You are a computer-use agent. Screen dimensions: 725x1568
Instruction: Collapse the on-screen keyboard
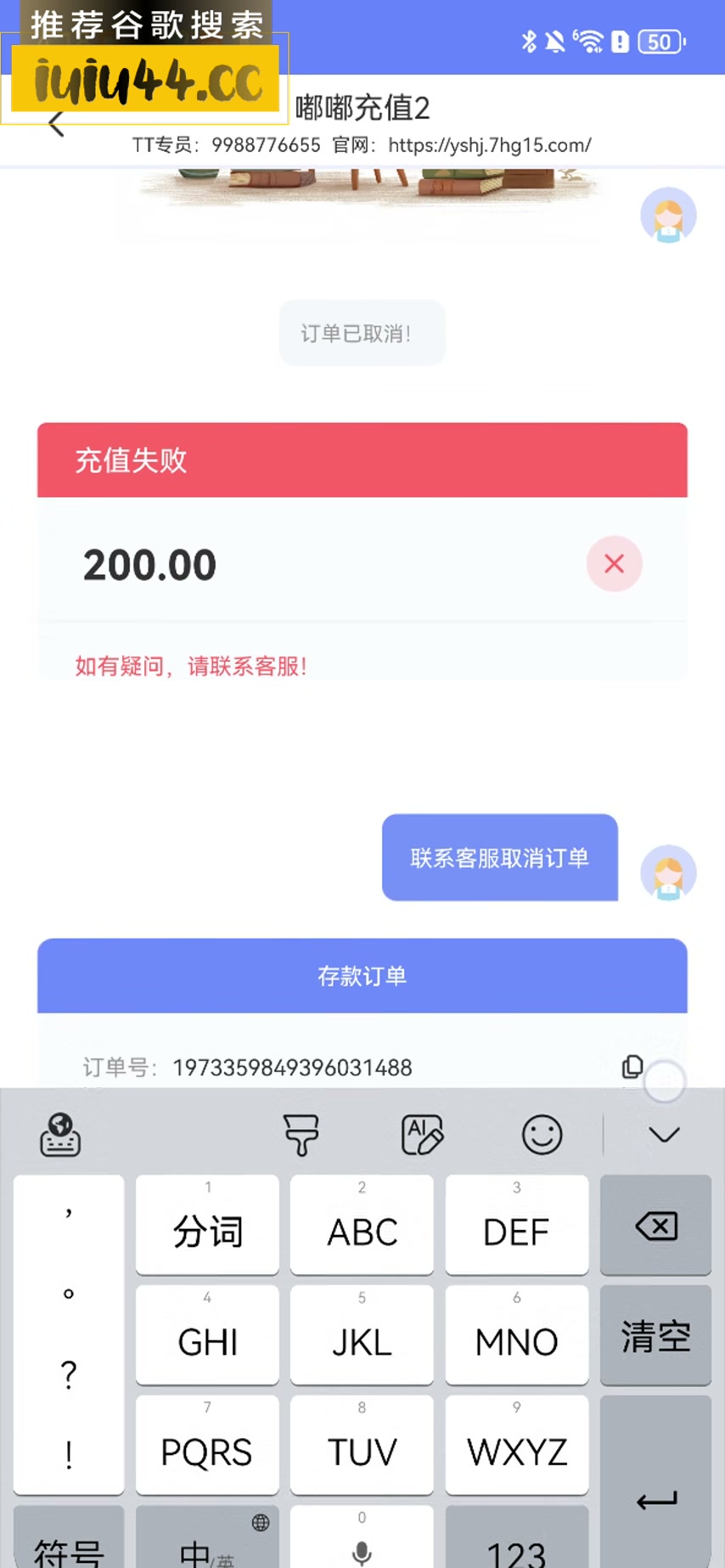coord(664,1135)
